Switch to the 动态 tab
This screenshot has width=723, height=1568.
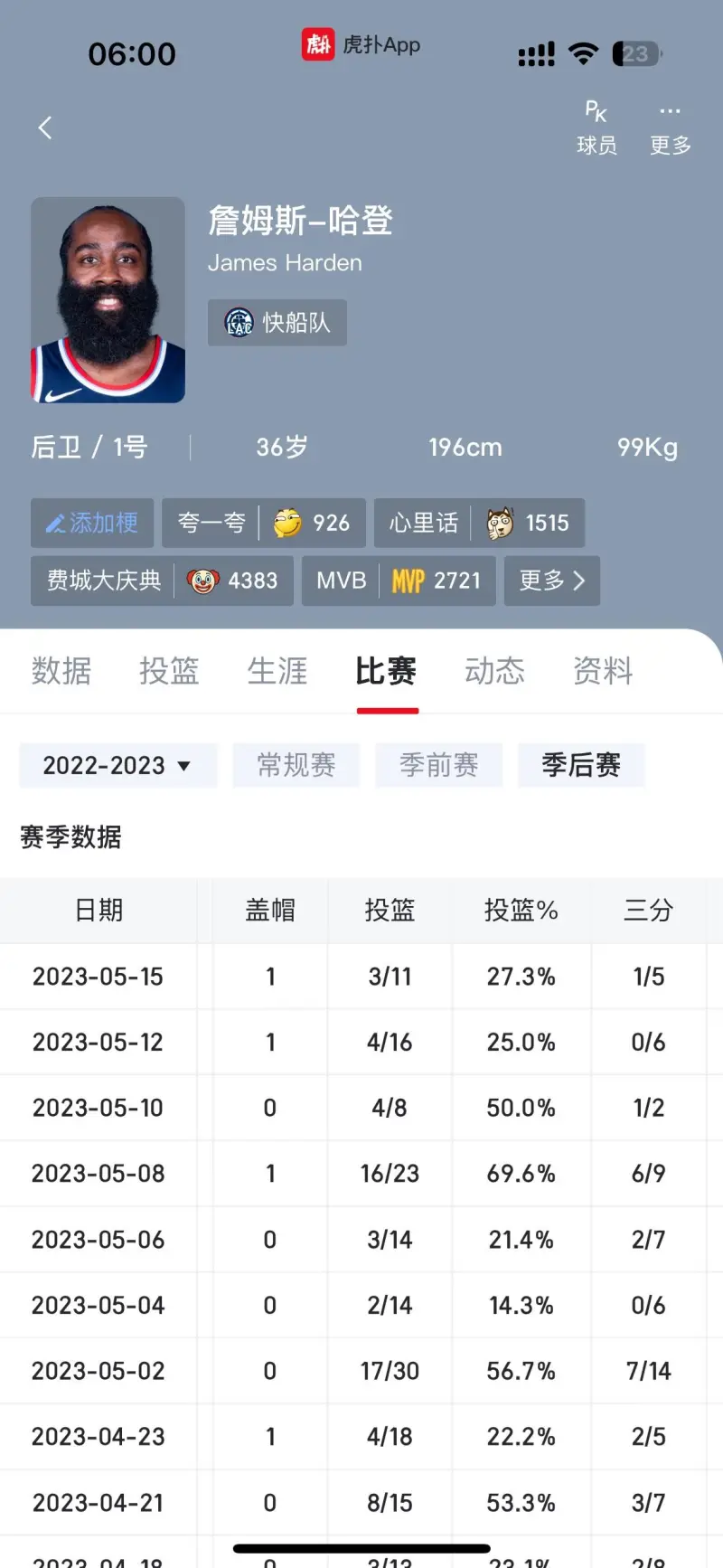[x=494, y=671]
